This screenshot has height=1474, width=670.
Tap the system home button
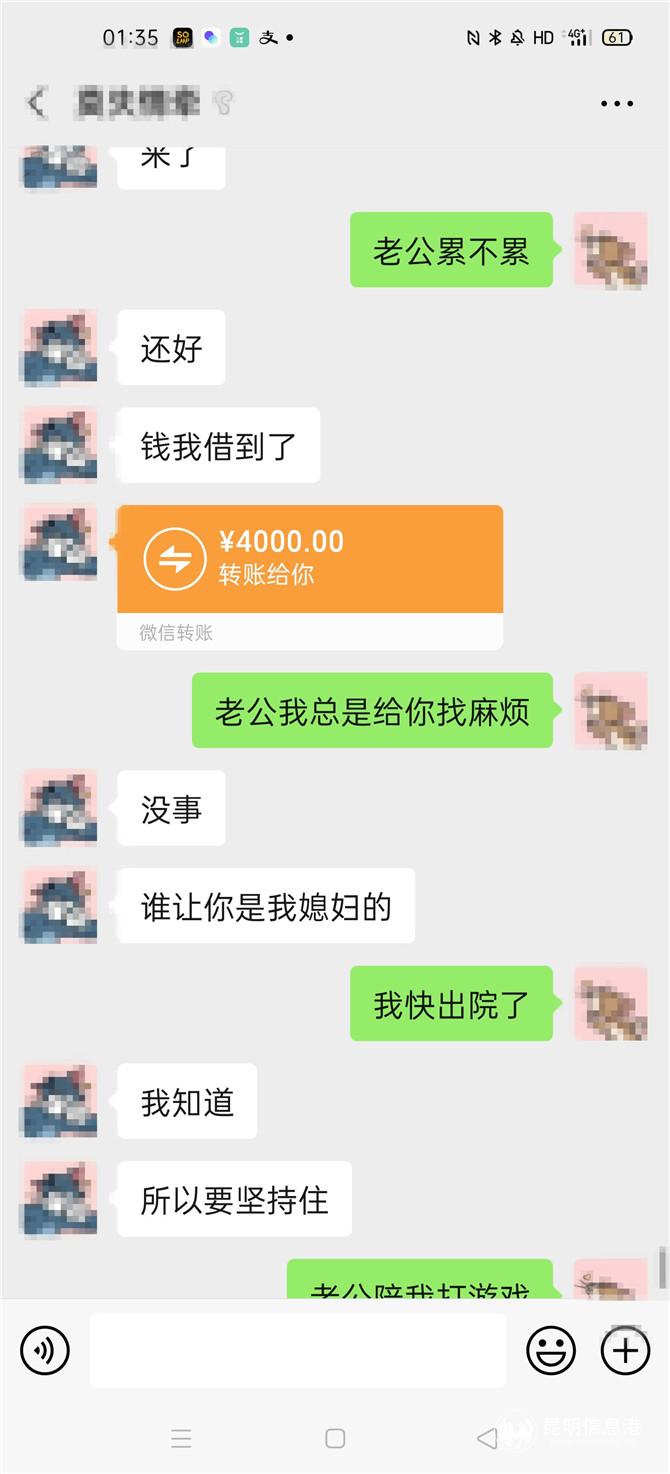click(335, 1438)
